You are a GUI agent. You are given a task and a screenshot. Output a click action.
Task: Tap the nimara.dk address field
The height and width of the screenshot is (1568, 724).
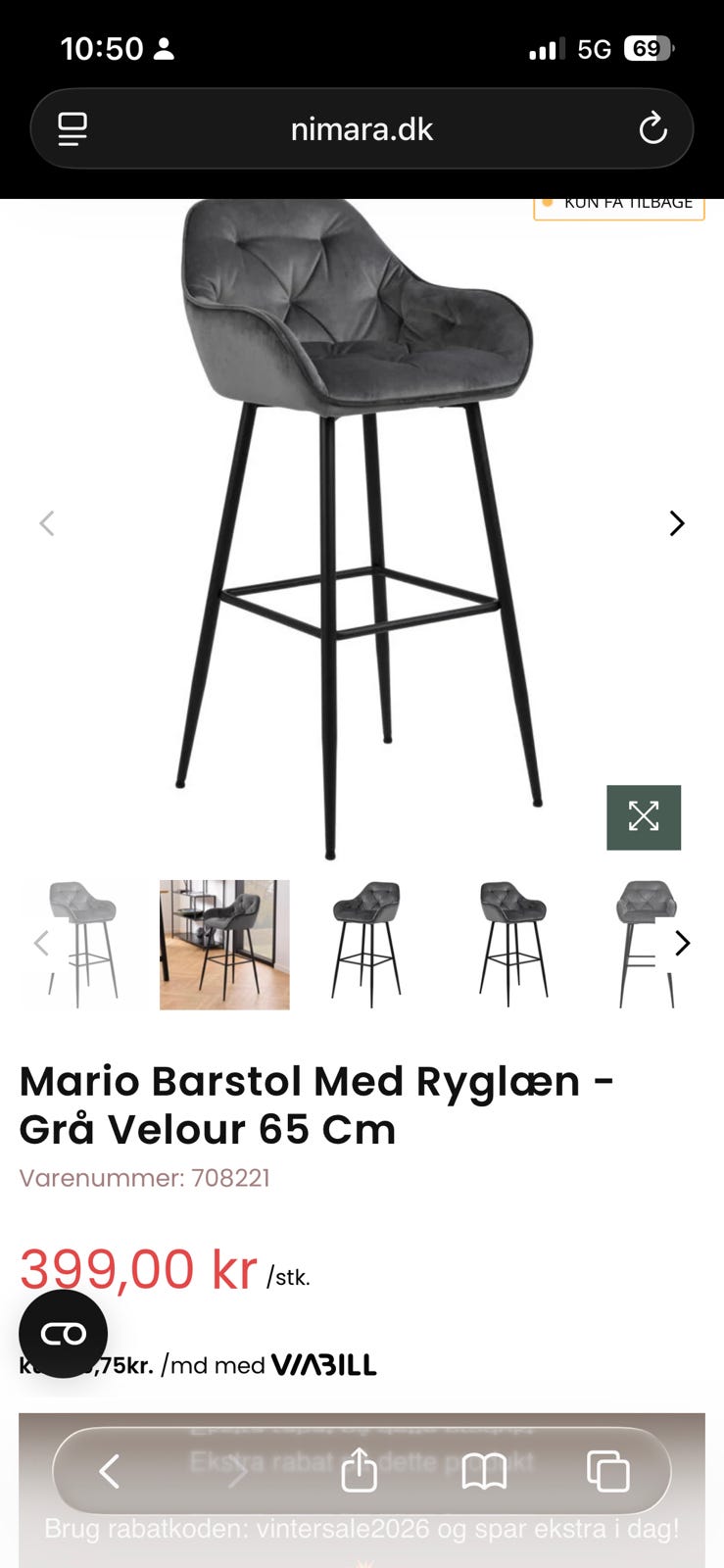tap(362, 129)
